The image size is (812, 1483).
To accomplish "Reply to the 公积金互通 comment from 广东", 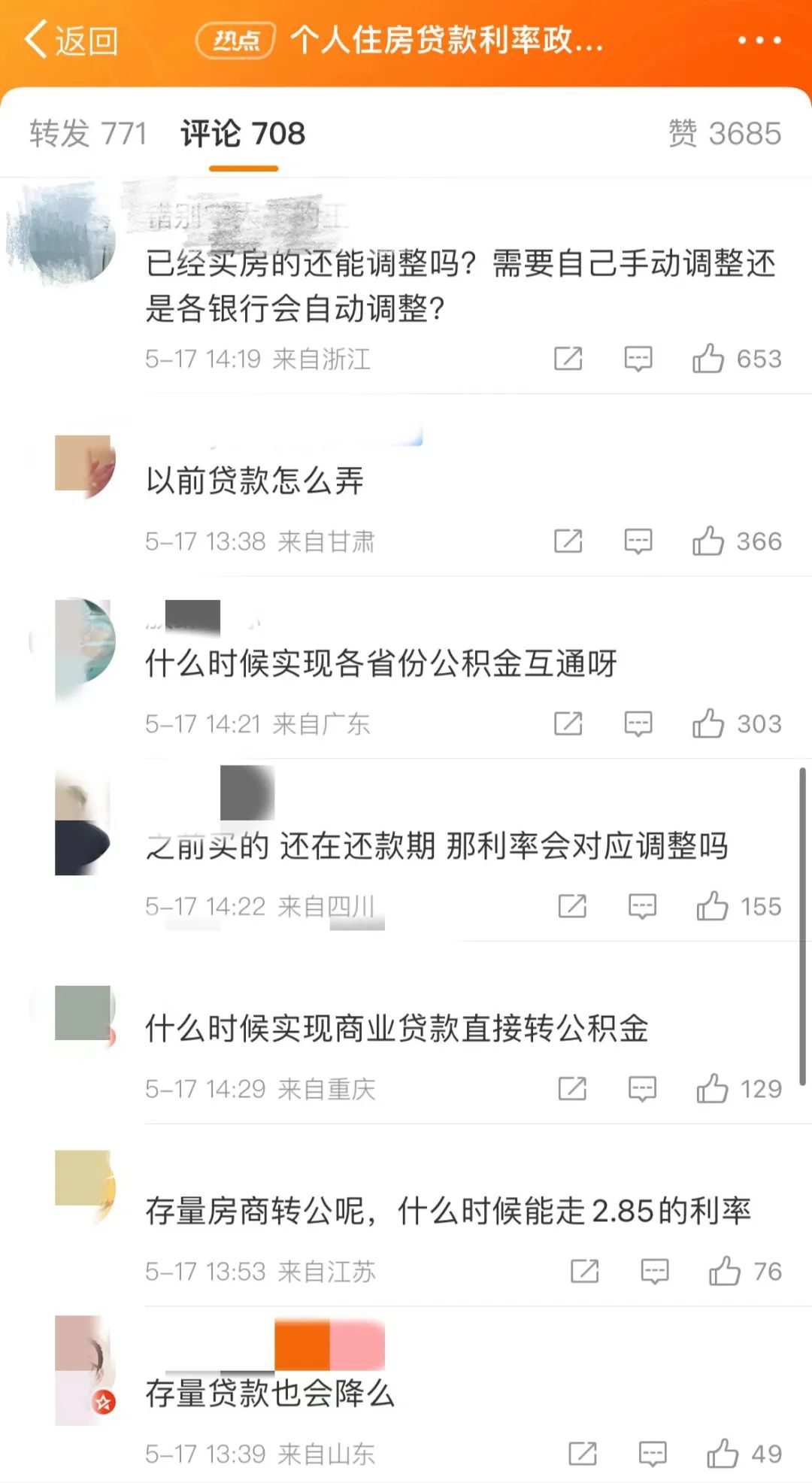I will pyautogui.click(x=638, y=723).
